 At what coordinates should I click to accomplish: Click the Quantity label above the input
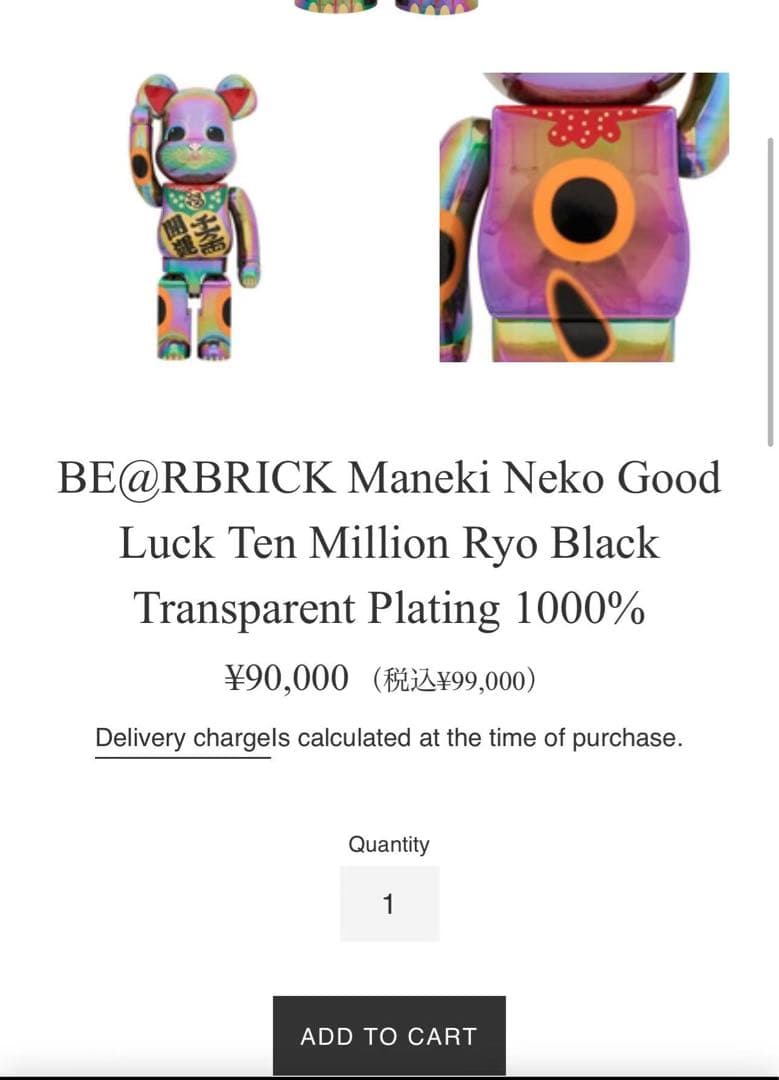click(x=388, y=845)
